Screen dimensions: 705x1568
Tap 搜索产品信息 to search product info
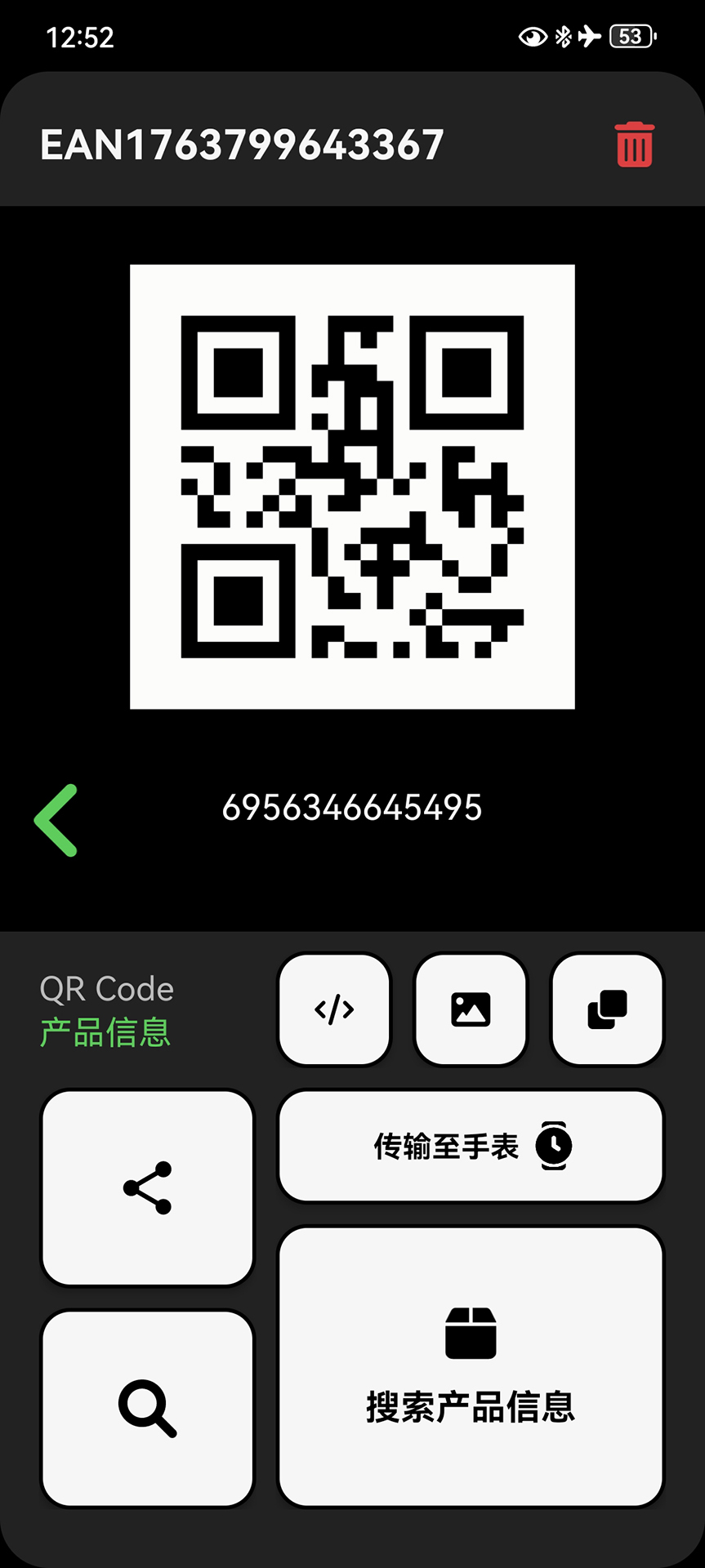[471, 1406]
